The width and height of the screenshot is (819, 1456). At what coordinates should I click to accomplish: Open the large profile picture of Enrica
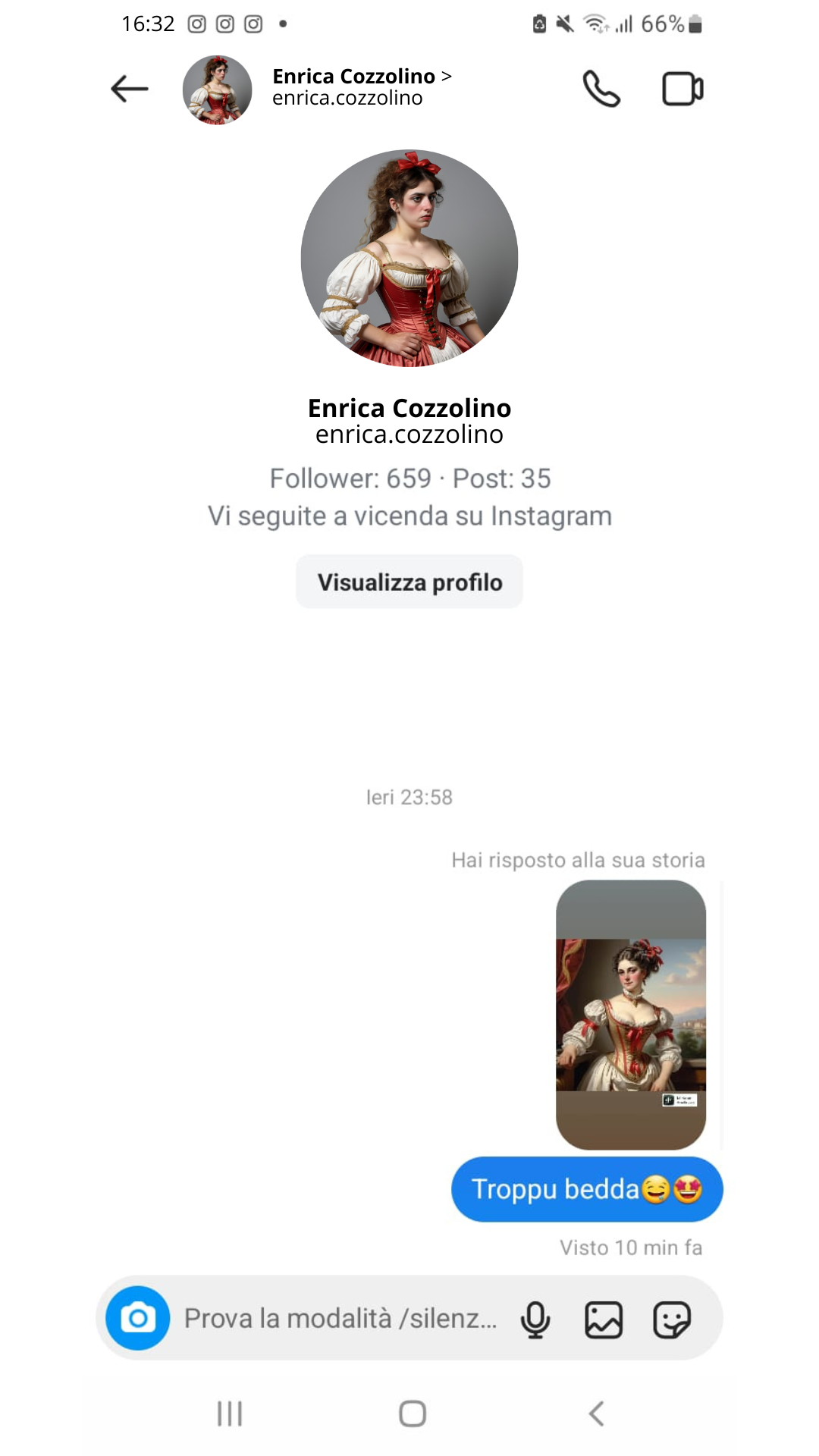tap(409, 258)
